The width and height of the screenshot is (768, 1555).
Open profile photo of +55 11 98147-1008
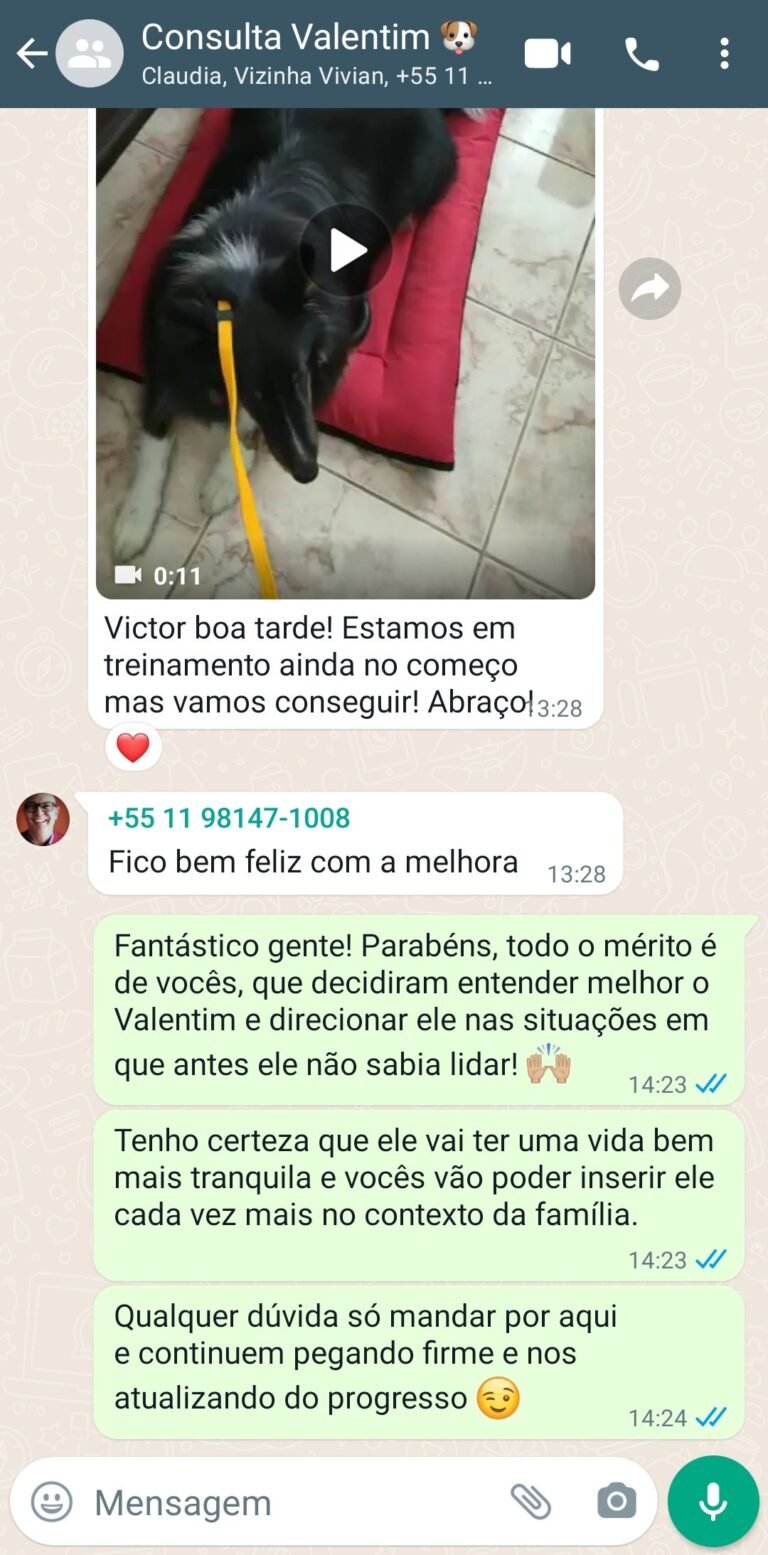tap(43, 820)
